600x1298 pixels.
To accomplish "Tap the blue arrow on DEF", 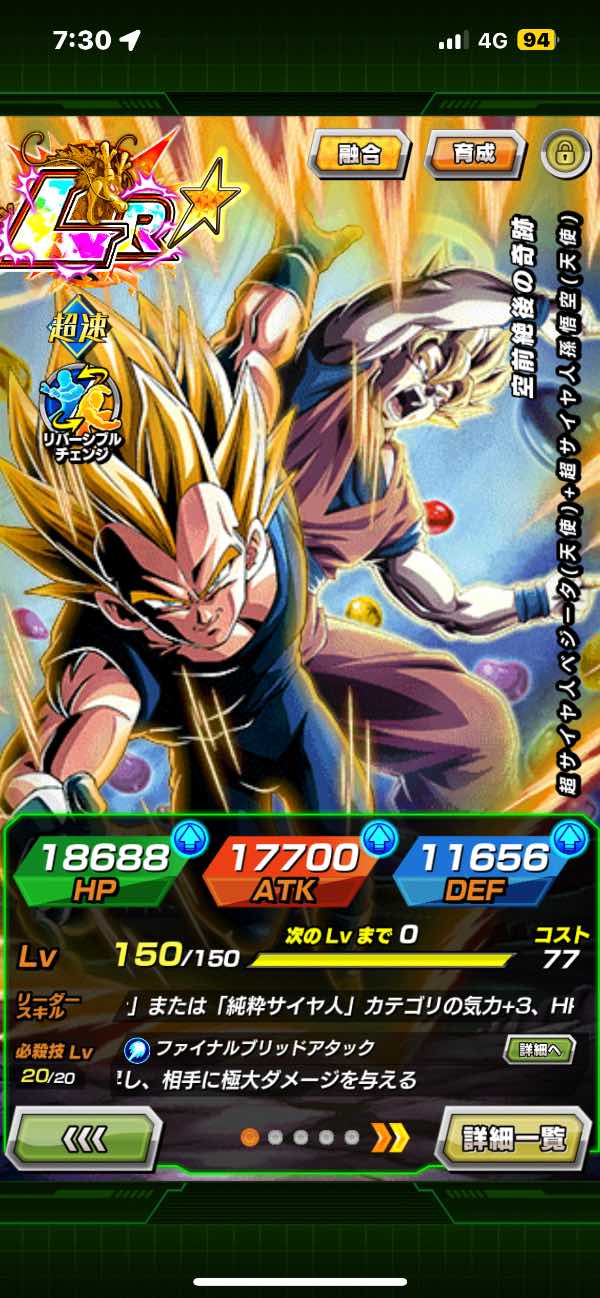I will coord(568,840).
